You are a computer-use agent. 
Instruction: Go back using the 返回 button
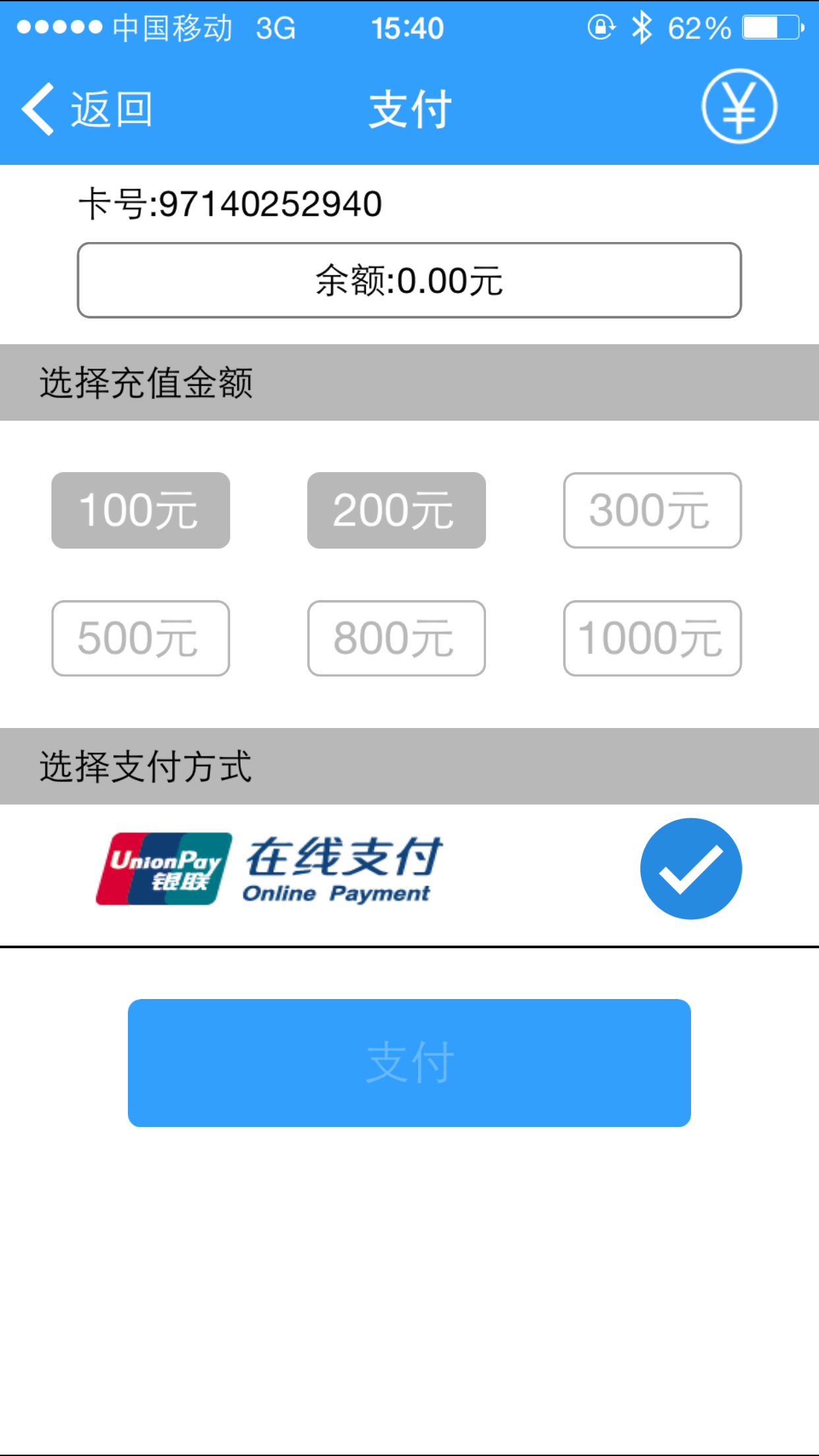(x=88, y=109)
